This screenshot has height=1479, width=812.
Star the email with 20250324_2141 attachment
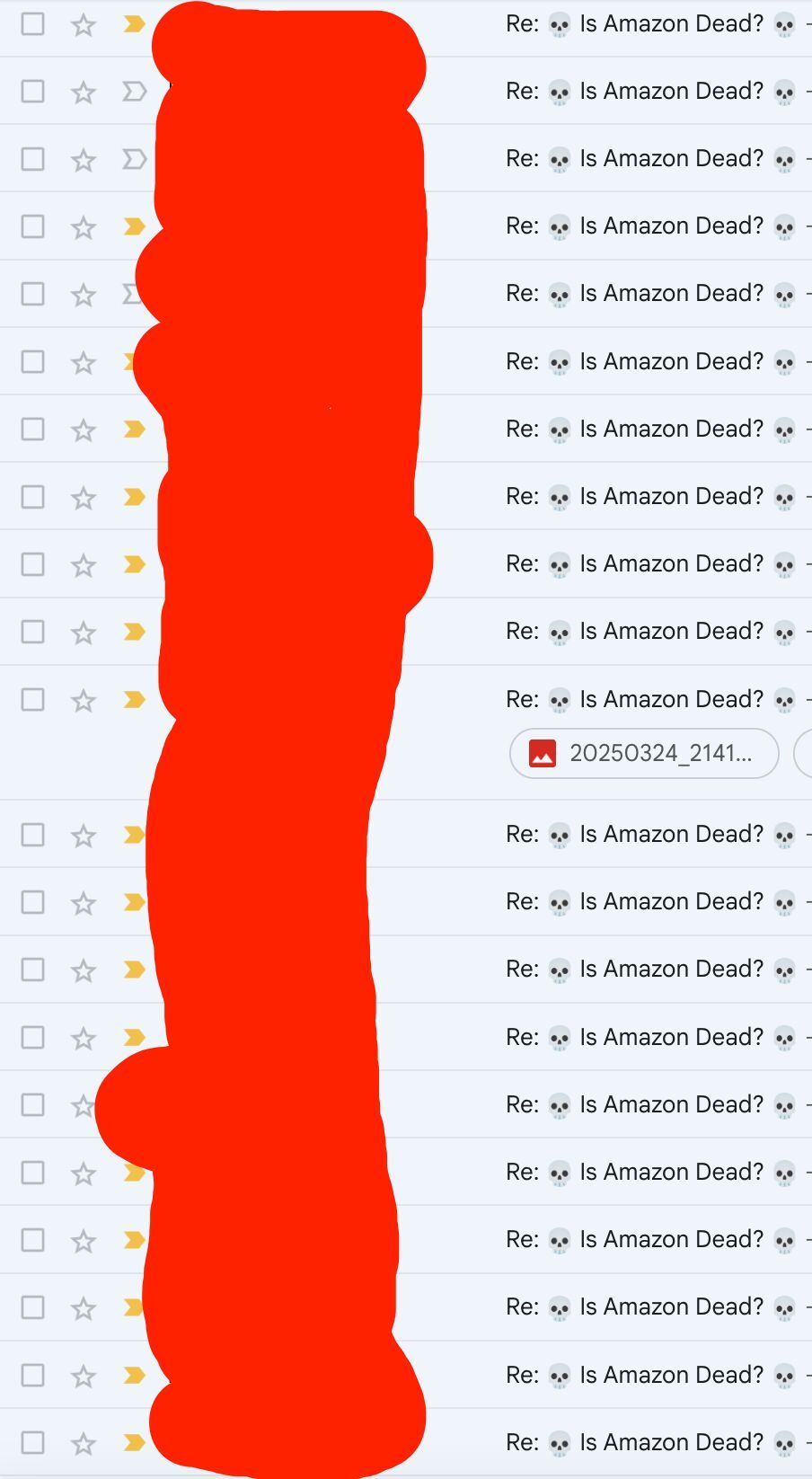[84, 700]
